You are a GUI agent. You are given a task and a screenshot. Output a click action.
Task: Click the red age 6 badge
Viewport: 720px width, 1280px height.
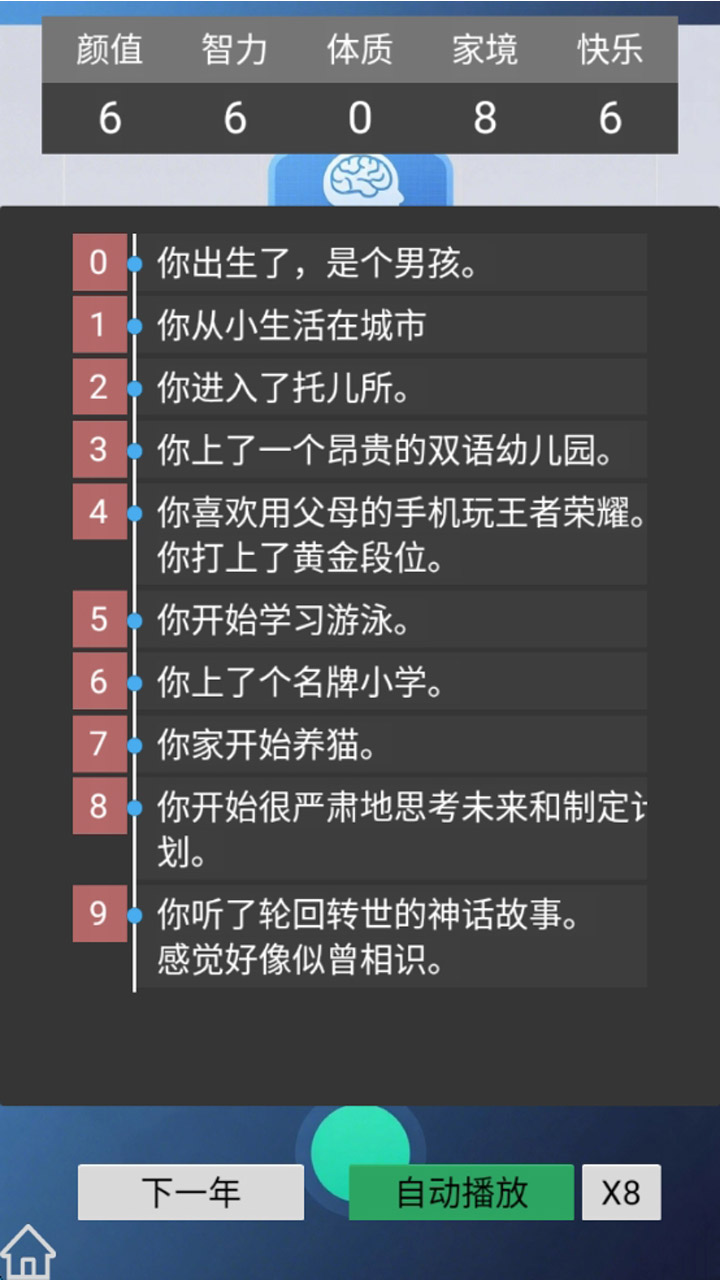tap(99, 682)
